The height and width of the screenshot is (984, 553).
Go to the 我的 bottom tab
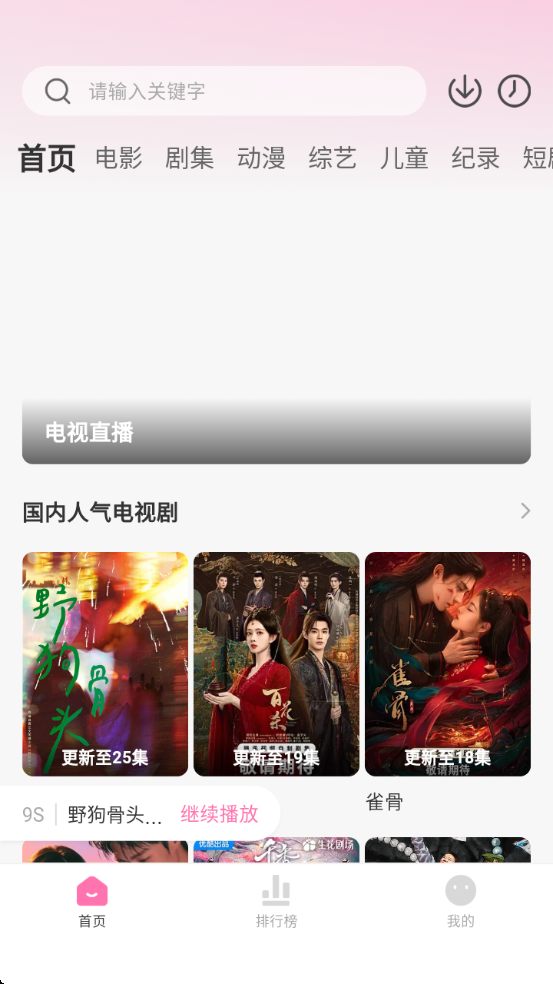point(461,902)
